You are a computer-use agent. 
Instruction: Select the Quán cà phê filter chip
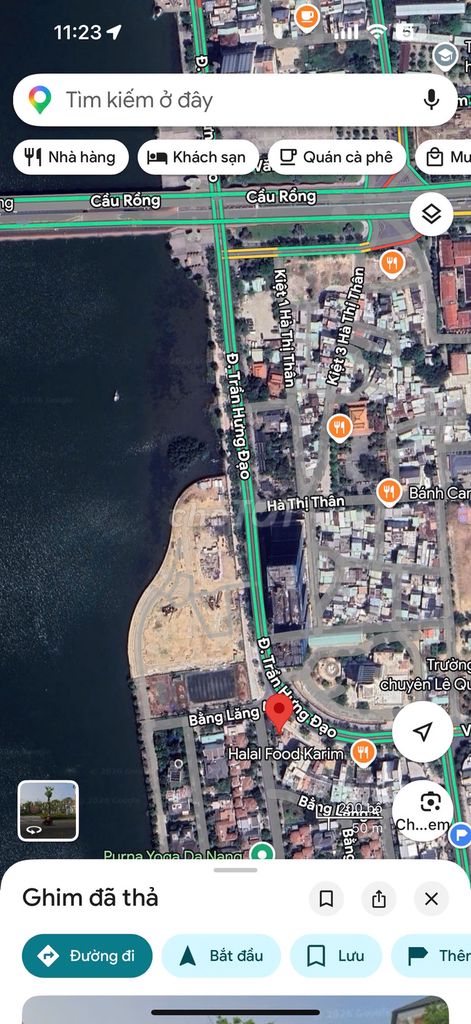pos(337,157)
